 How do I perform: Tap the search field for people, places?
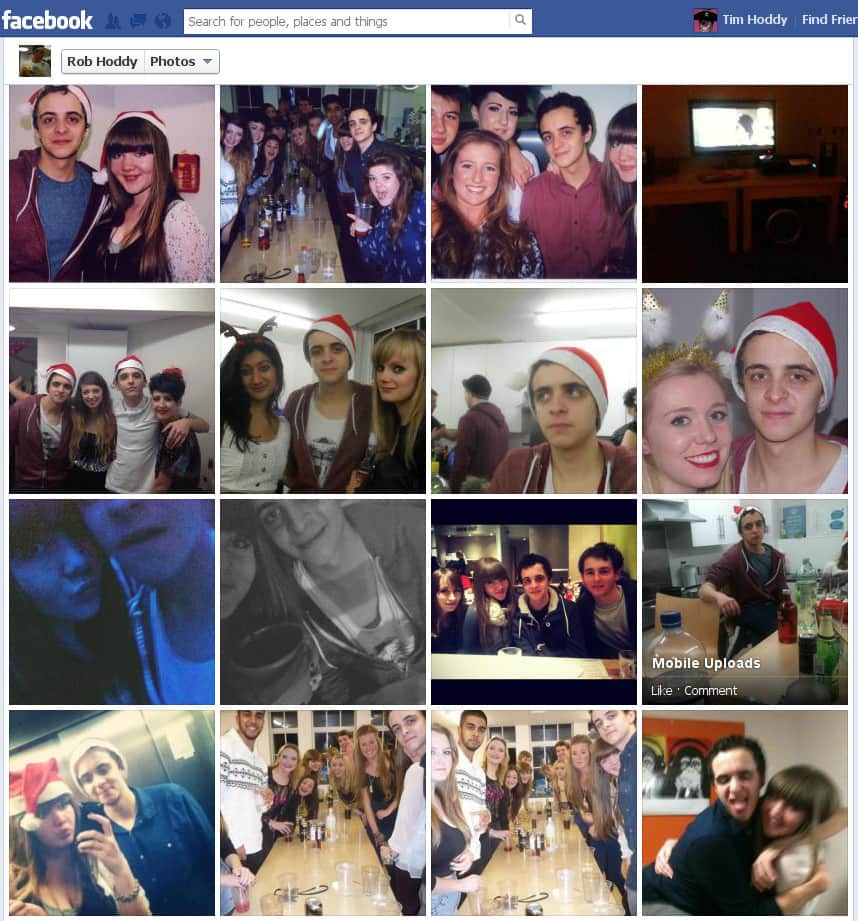click(x=346, y=21)
